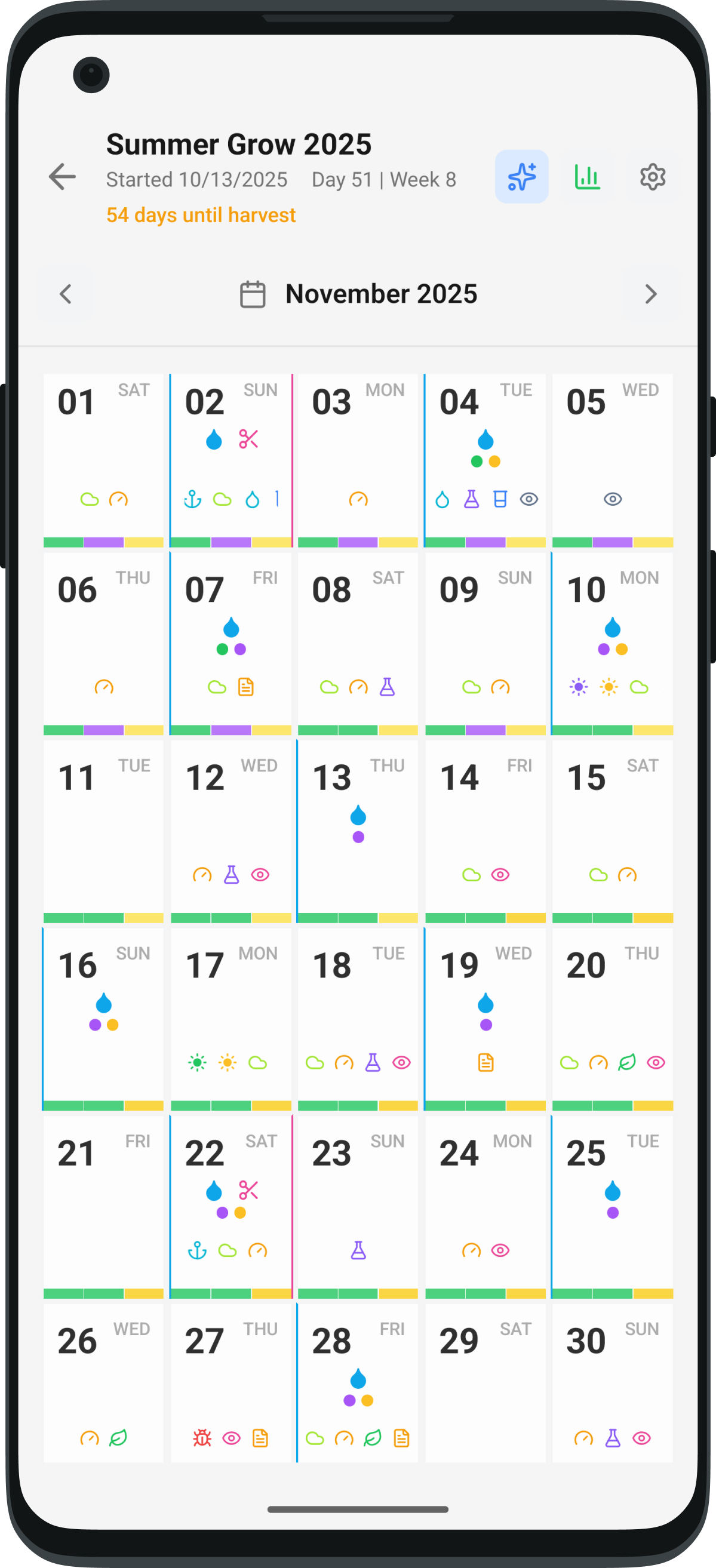
Task: Tap the 54 days until harvest label
Action: coord(201,214)
